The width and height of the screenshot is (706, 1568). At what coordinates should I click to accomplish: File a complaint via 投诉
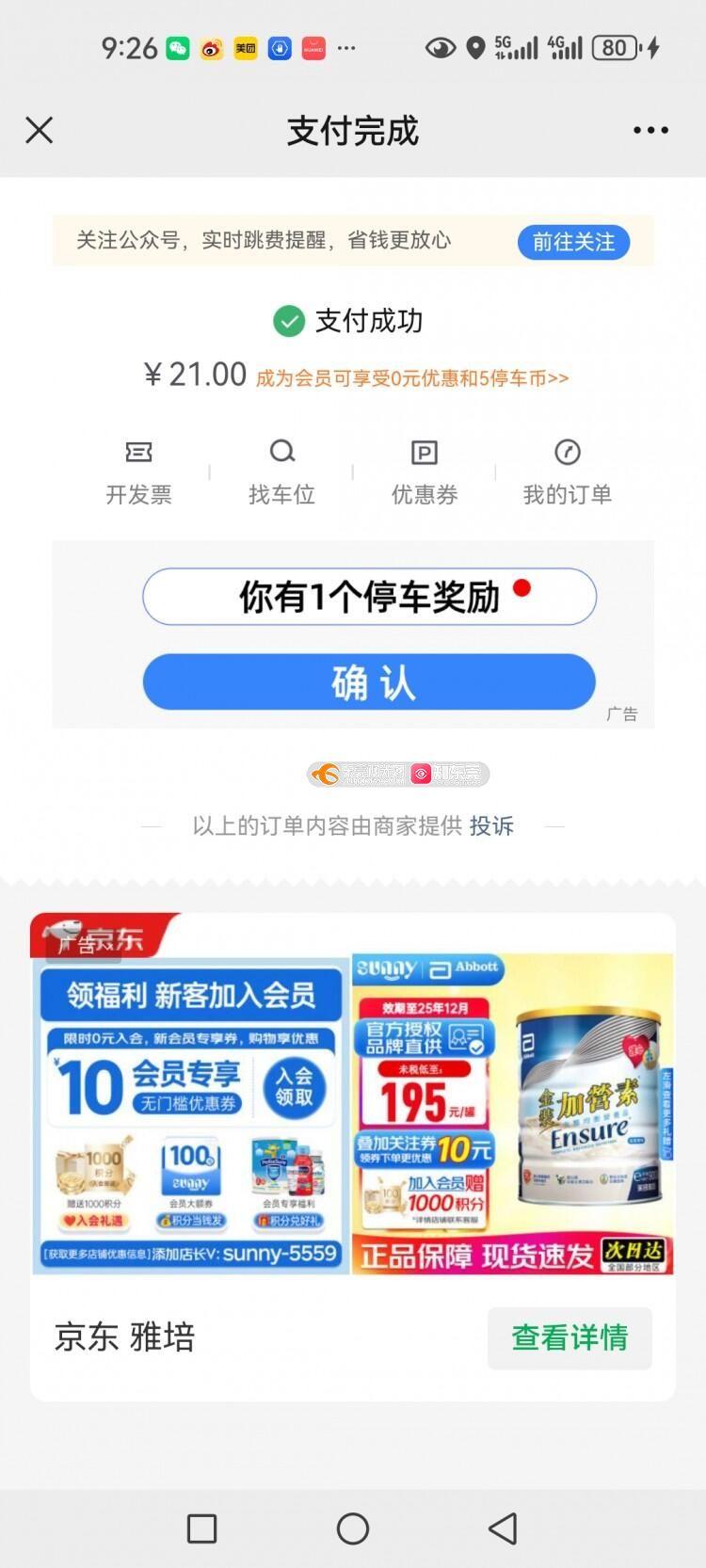coord(491,826)
